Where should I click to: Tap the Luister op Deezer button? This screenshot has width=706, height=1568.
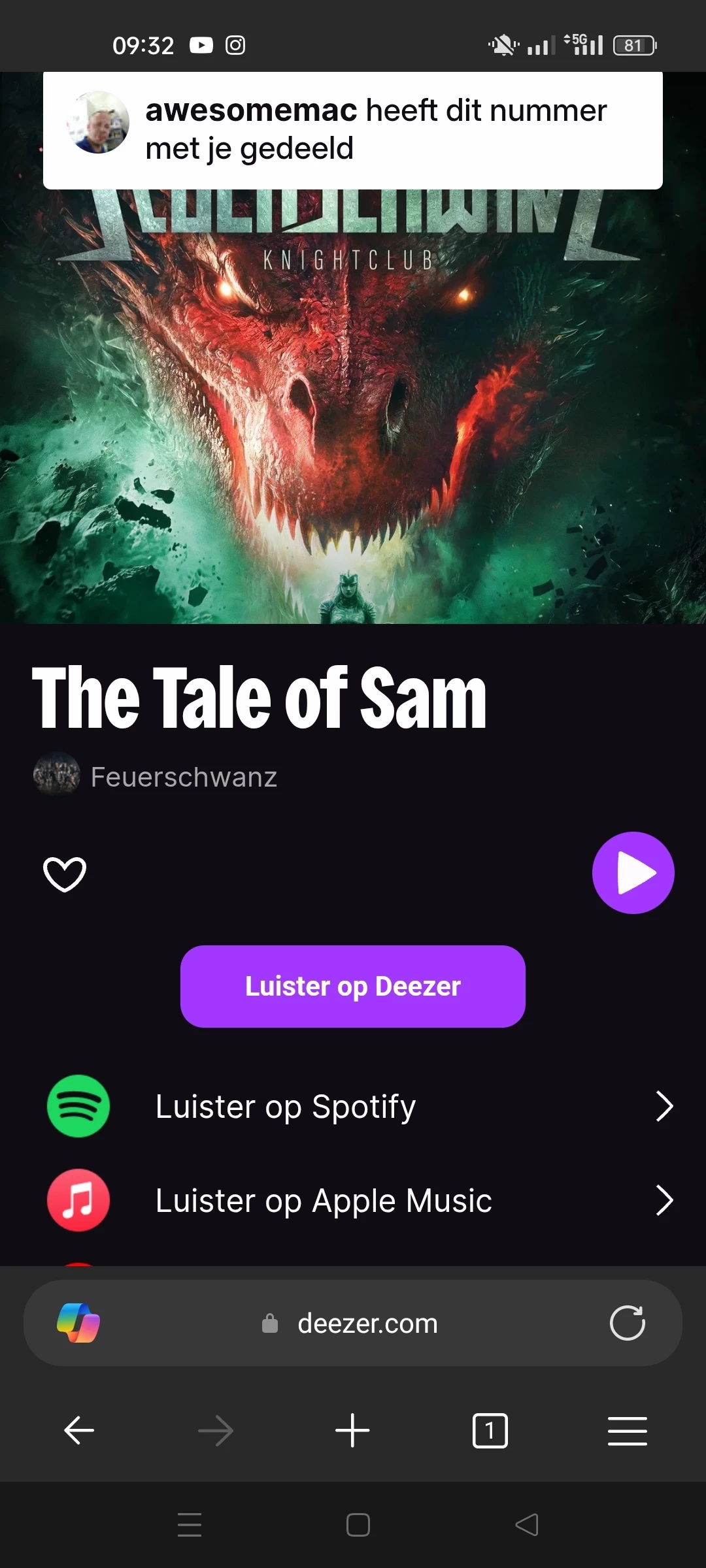click(x=353, y=986)
